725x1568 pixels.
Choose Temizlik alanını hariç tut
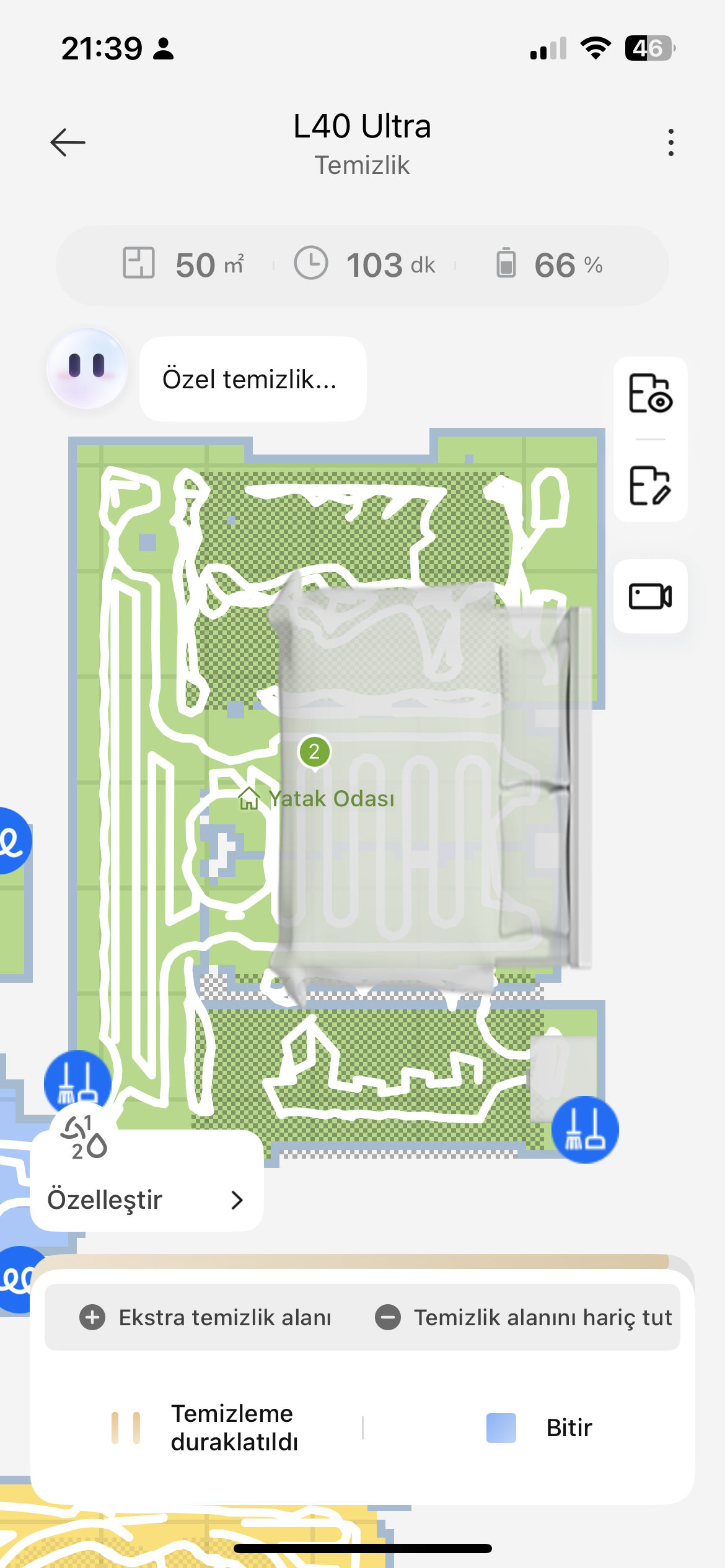524,1317
